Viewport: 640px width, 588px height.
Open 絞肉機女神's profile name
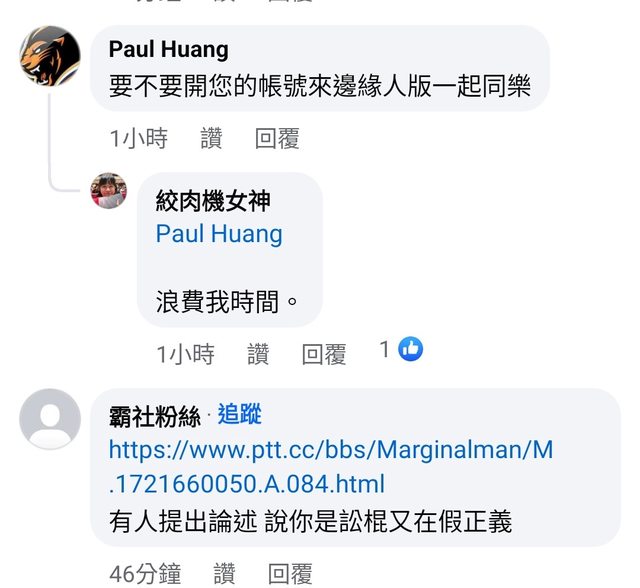pyautogui.click(x=212, y=201)
